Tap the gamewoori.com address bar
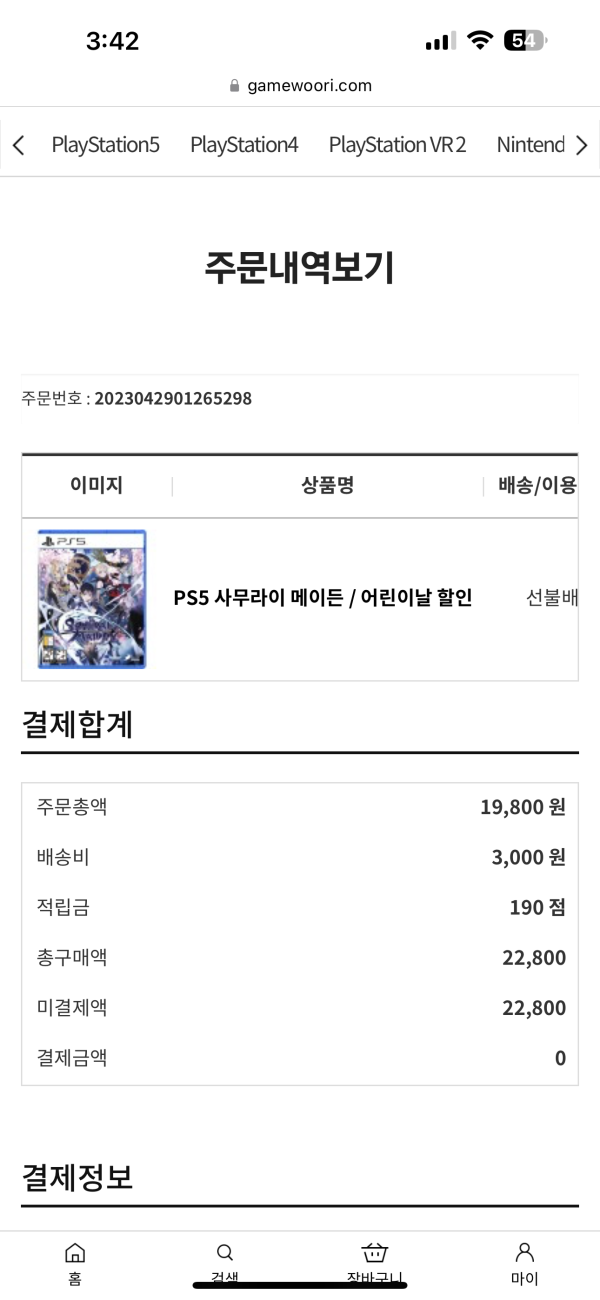Image resolution: width=600 pixels, height=1300 pixels. coord(300,86)
